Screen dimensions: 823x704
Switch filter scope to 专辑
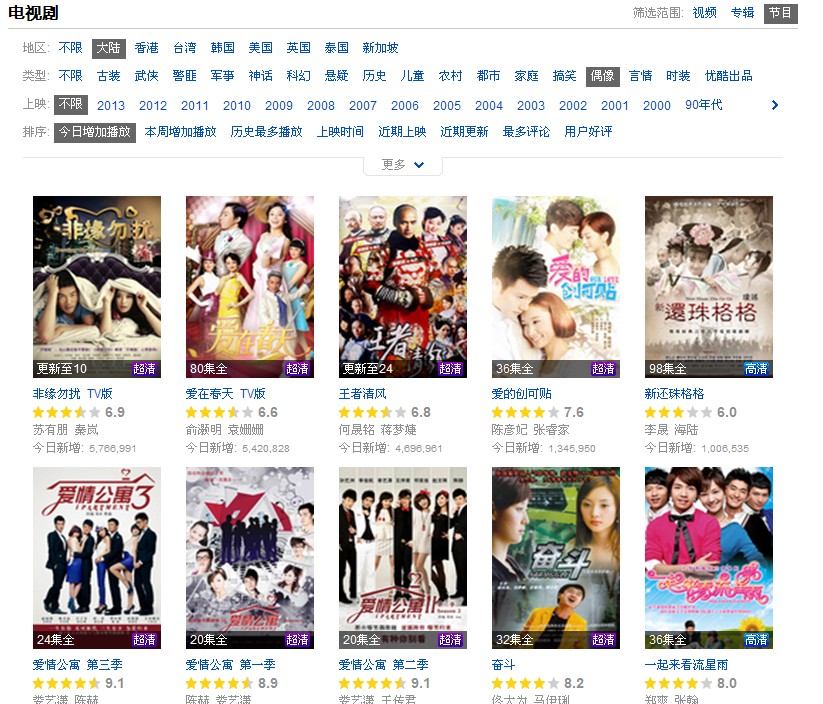(x=742, y=13)
